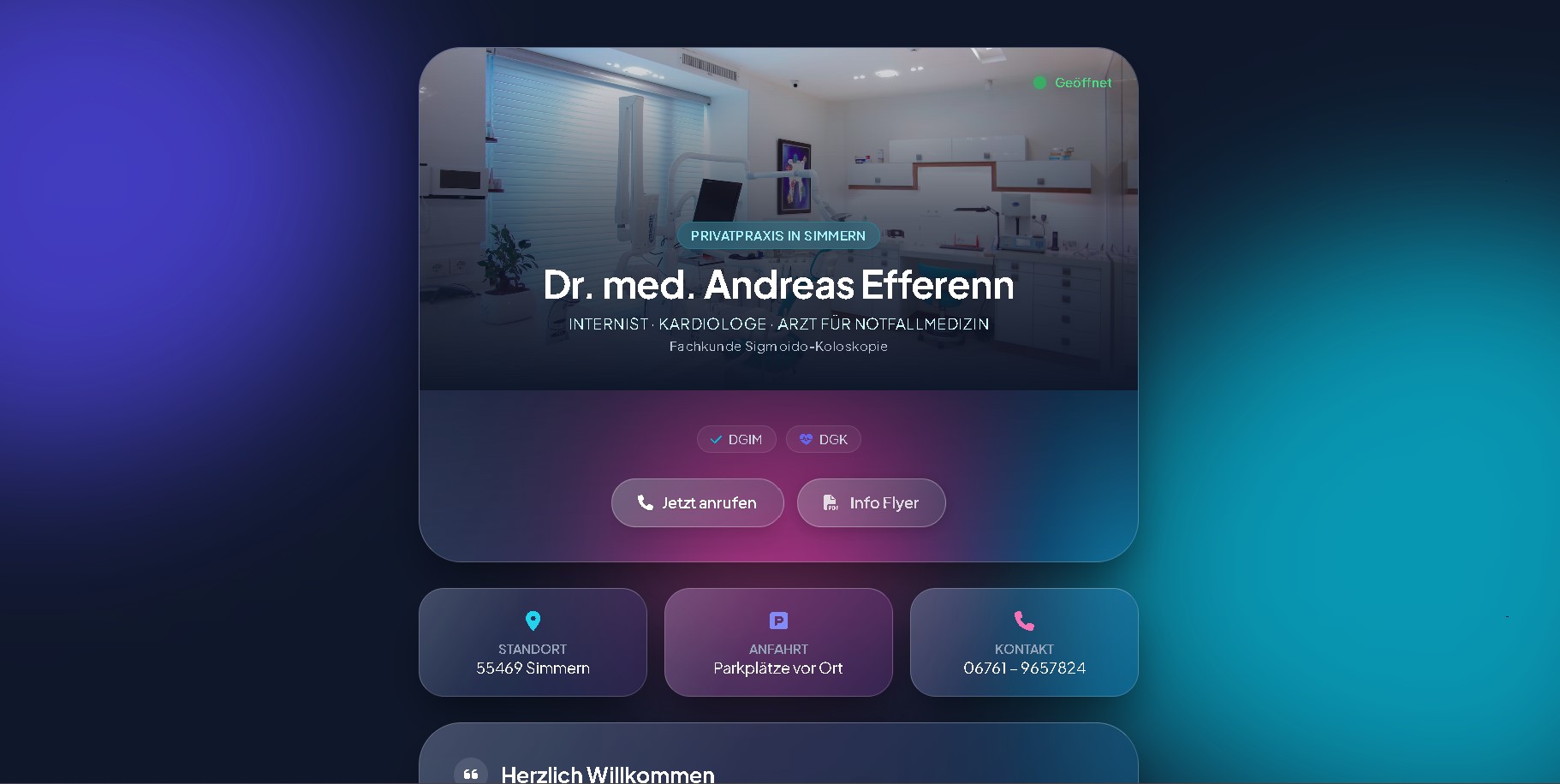Select the DGK chip
Screen dimensions: 1560x784
[x=823, y=439]
